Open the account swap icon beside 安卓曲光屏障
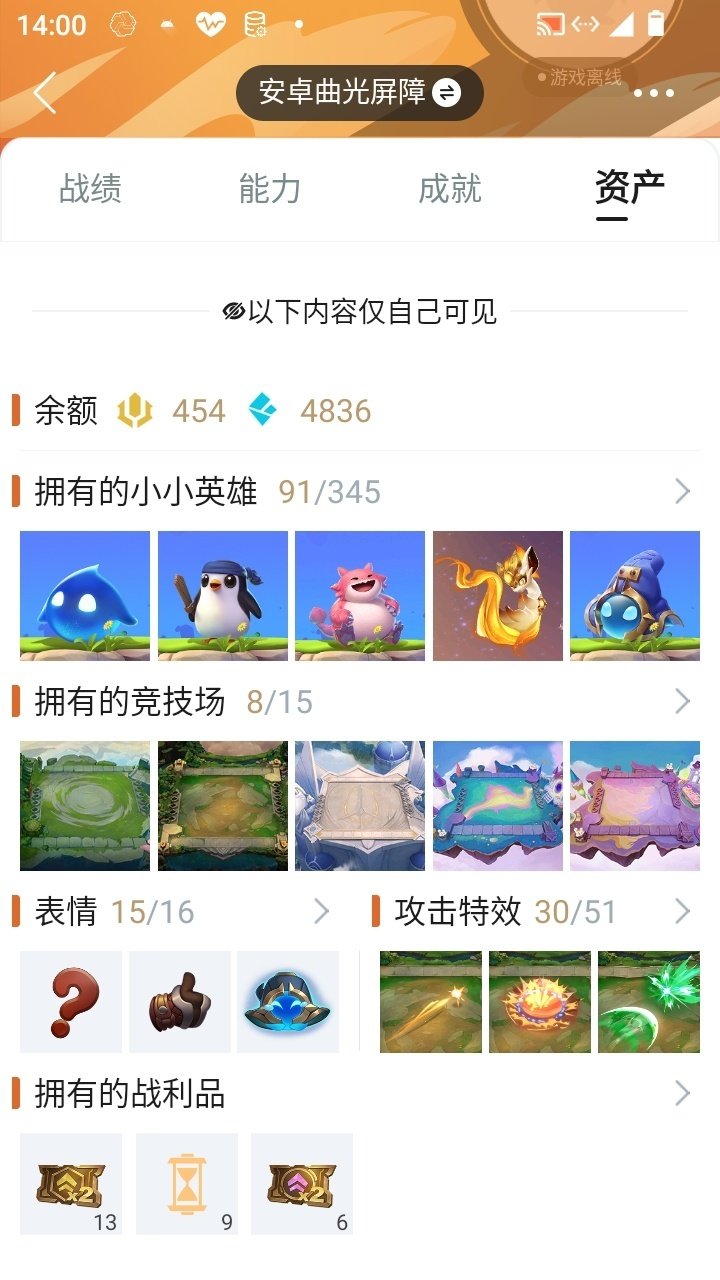The image size is (720, 1280). 447,93
